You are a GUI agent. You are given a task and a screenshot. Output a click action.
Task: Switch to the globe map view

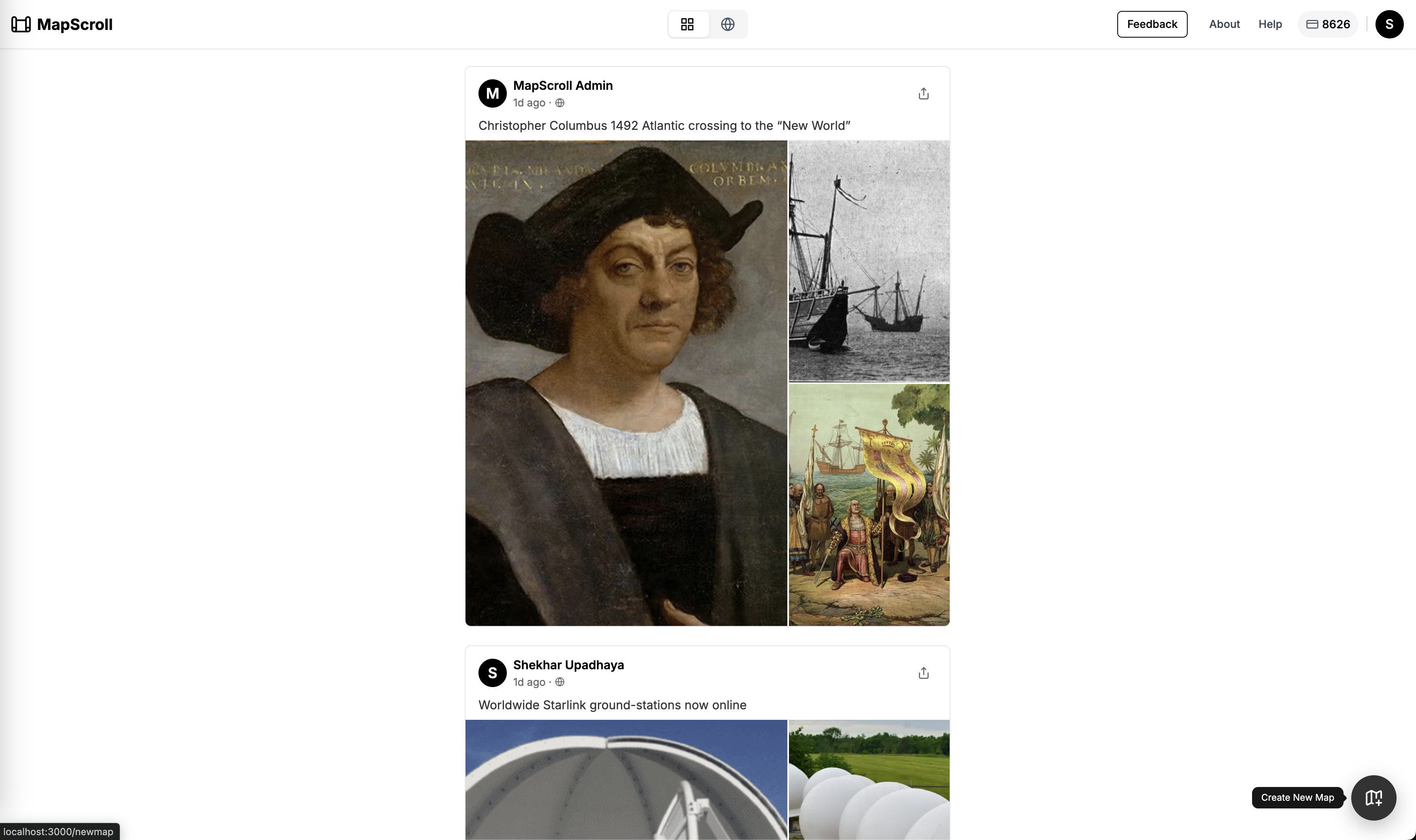coord(727,24)
